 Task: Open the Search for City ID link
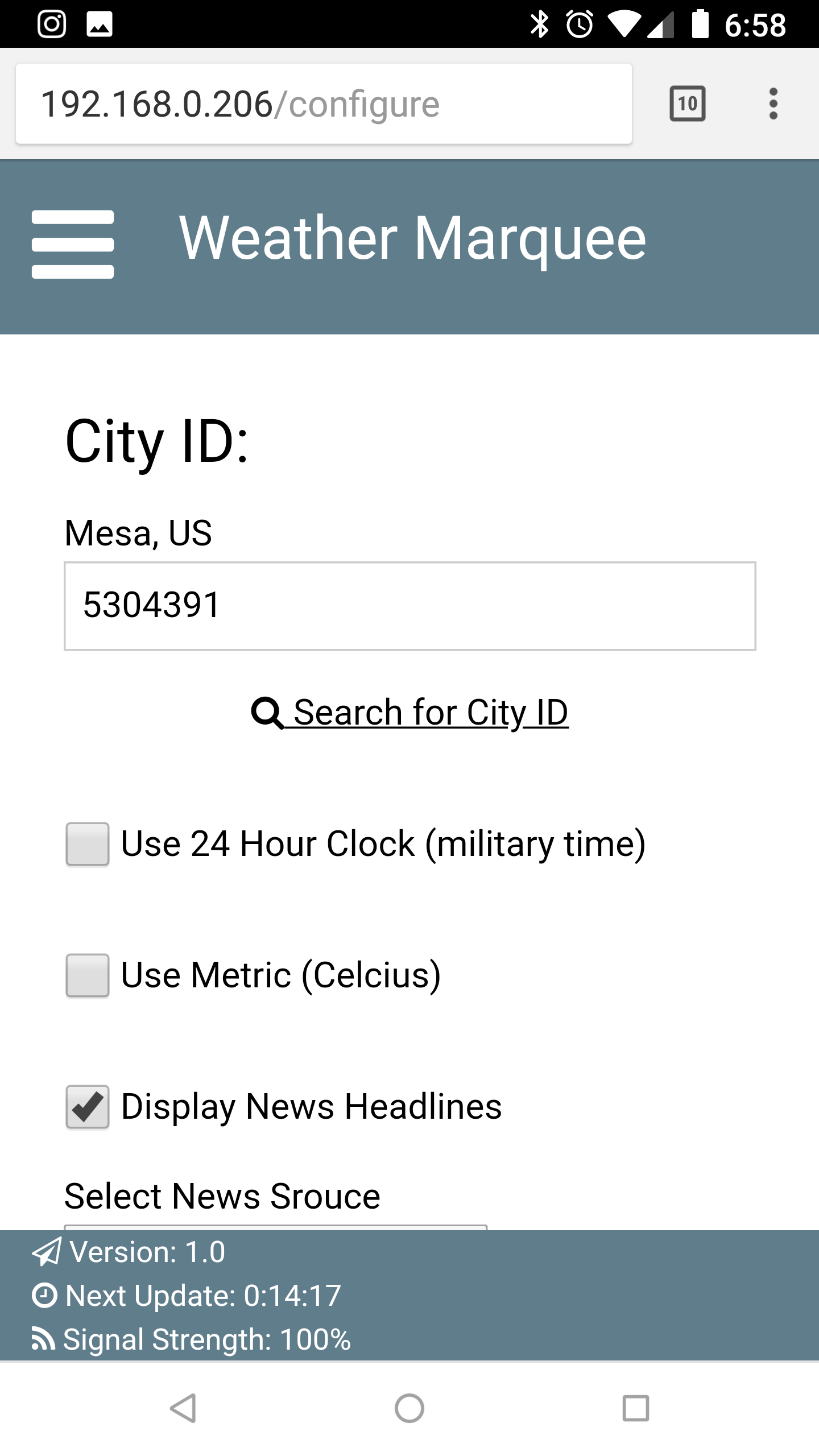[x=409, y=713]
